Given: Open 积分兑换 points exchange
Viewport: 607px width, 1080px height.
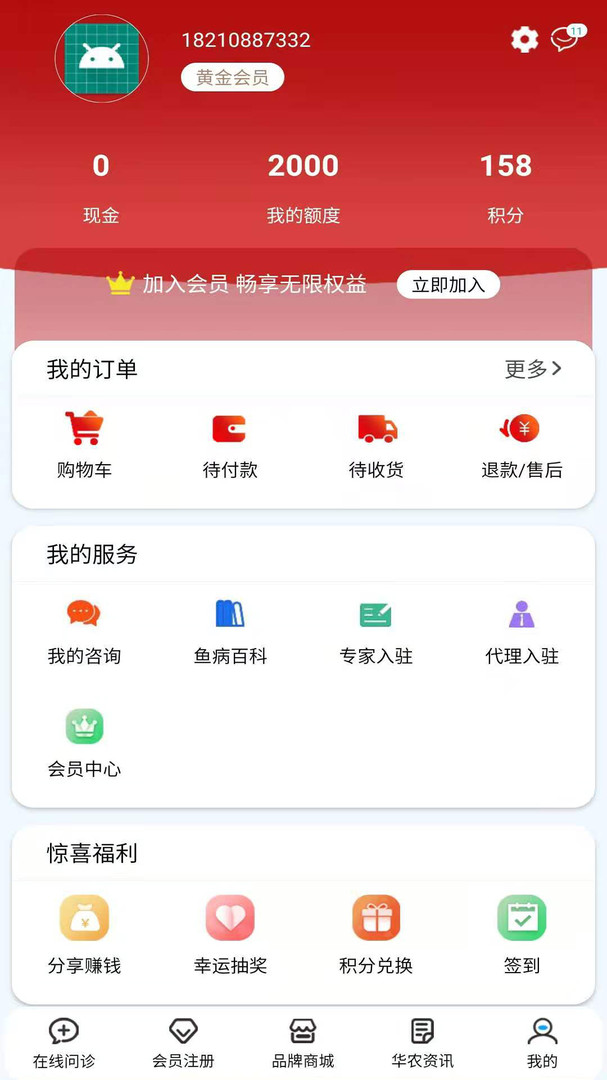Looking at the screenshot, I should tap(376, 934).
